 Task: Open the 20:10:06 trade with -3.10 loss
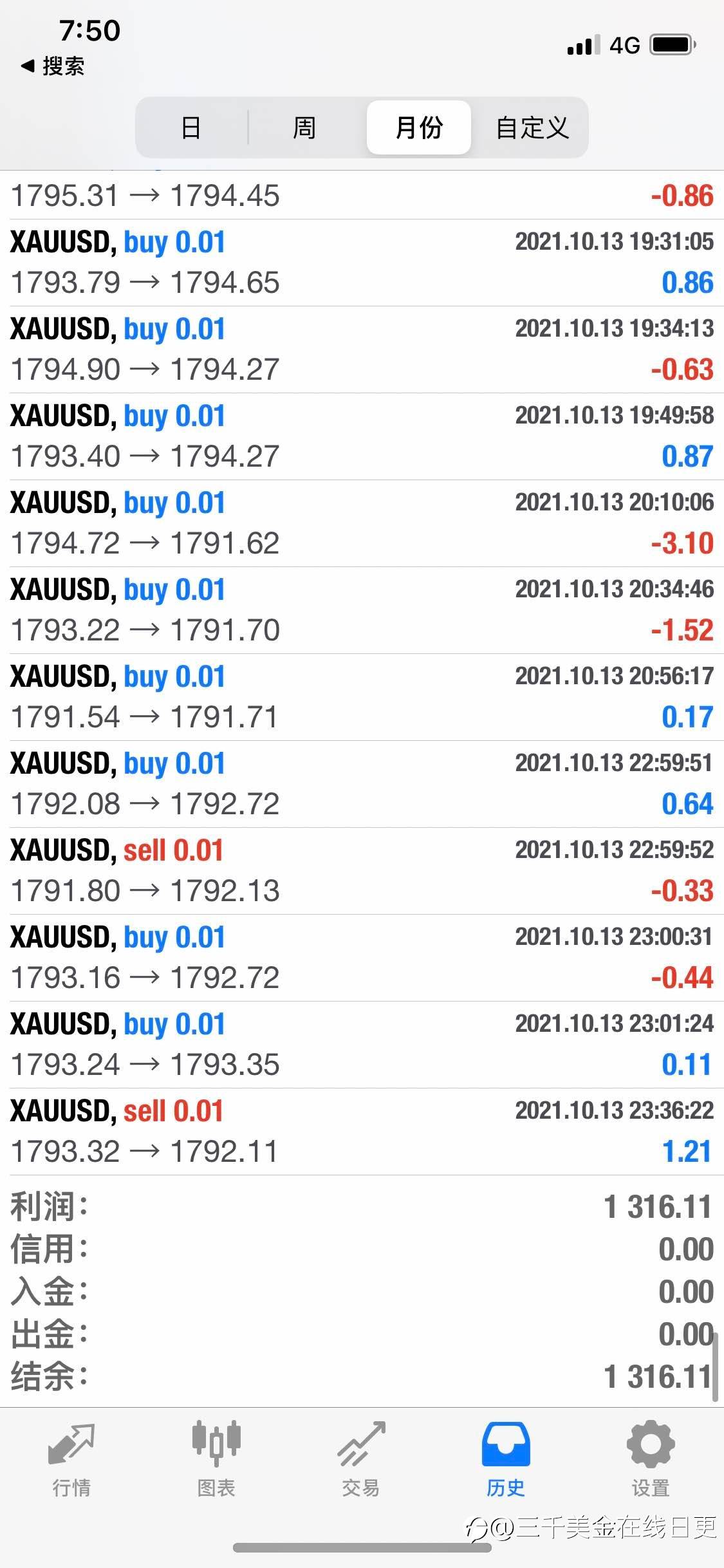362,523
